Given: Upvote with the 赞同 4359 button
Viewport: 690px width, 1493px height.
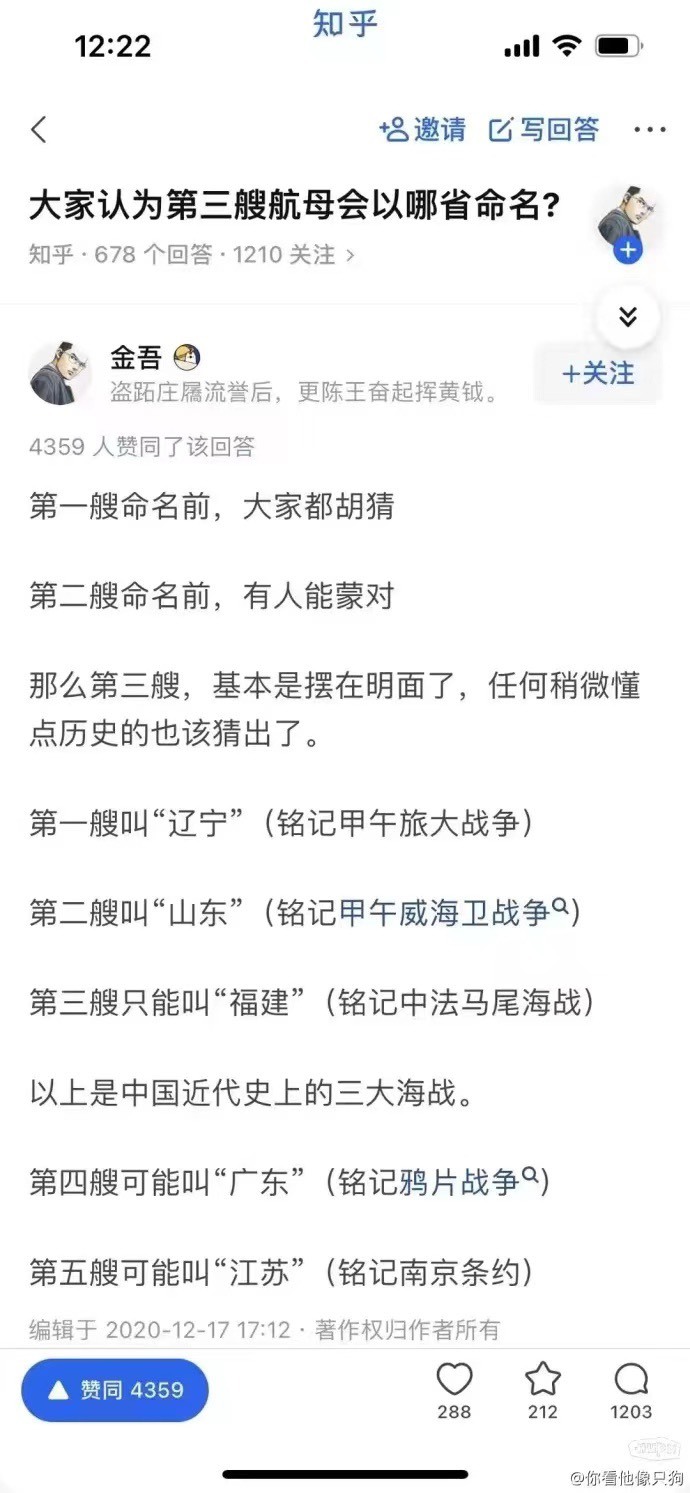Looking at the screenshot, I should point(115,1390).
